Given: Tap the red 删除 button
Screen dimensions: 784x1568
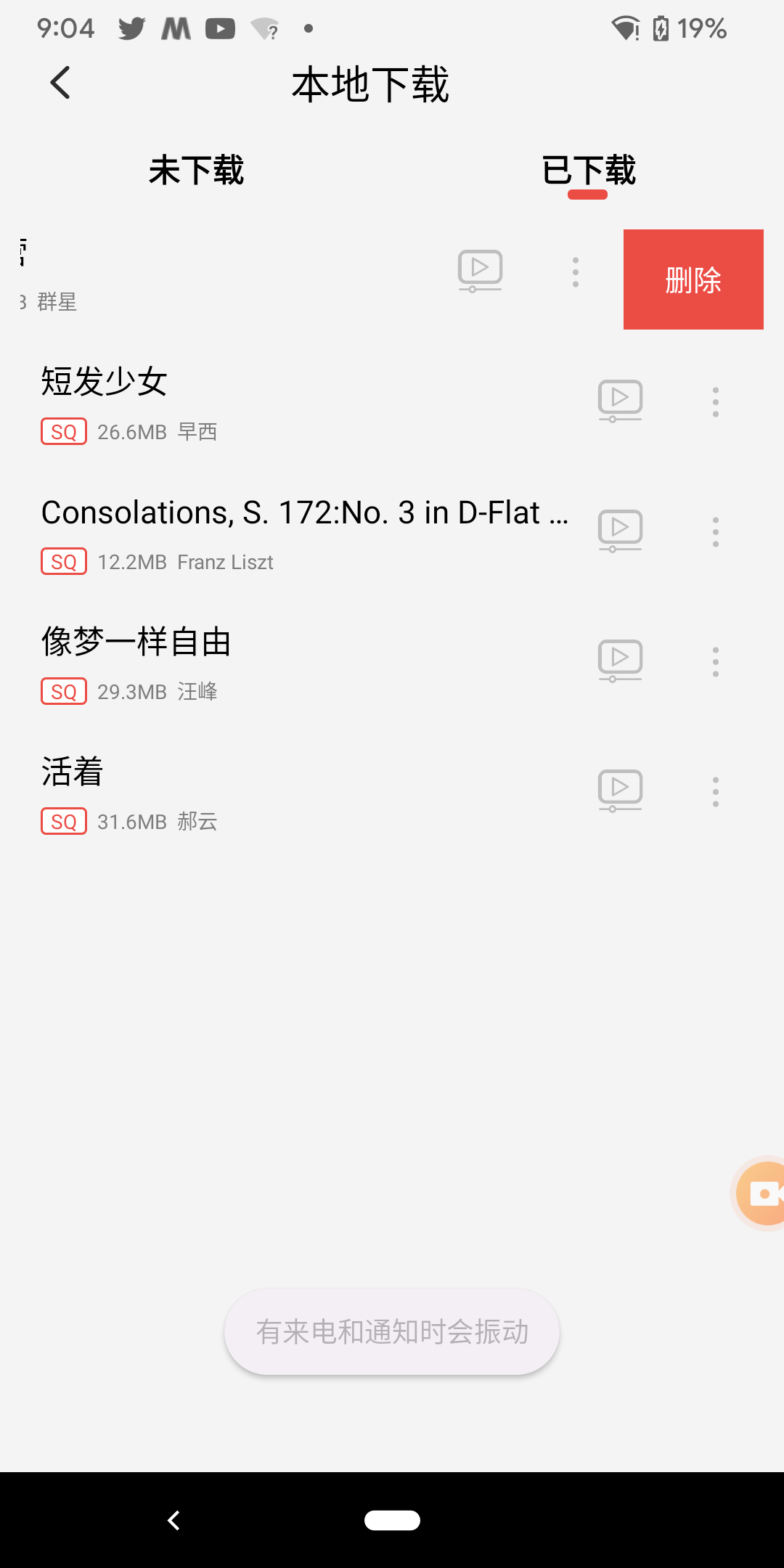Looking at the screenshot, I should [x=693, y=279].
